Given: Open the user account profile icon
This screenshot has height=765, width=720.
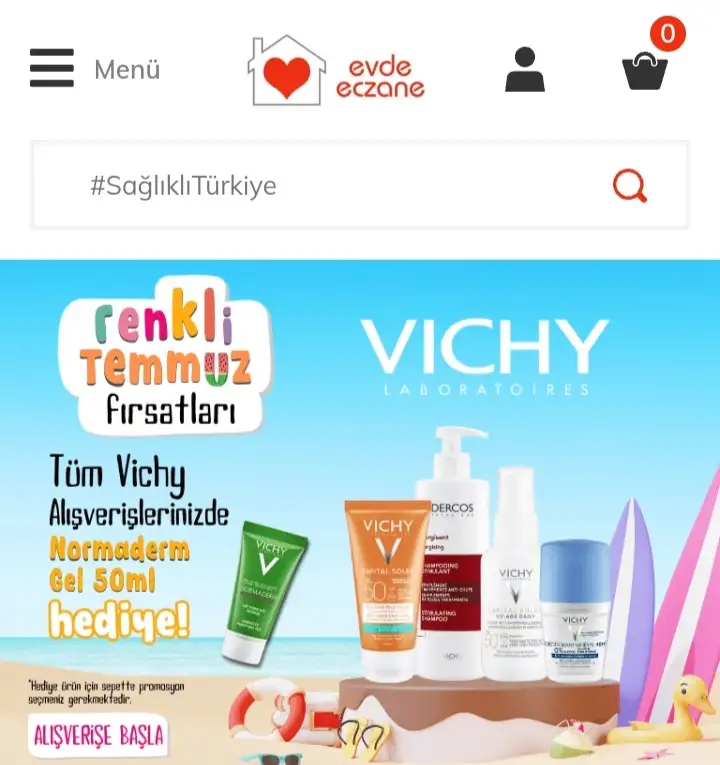Looking at the screenshot, I should pos(524,70).
